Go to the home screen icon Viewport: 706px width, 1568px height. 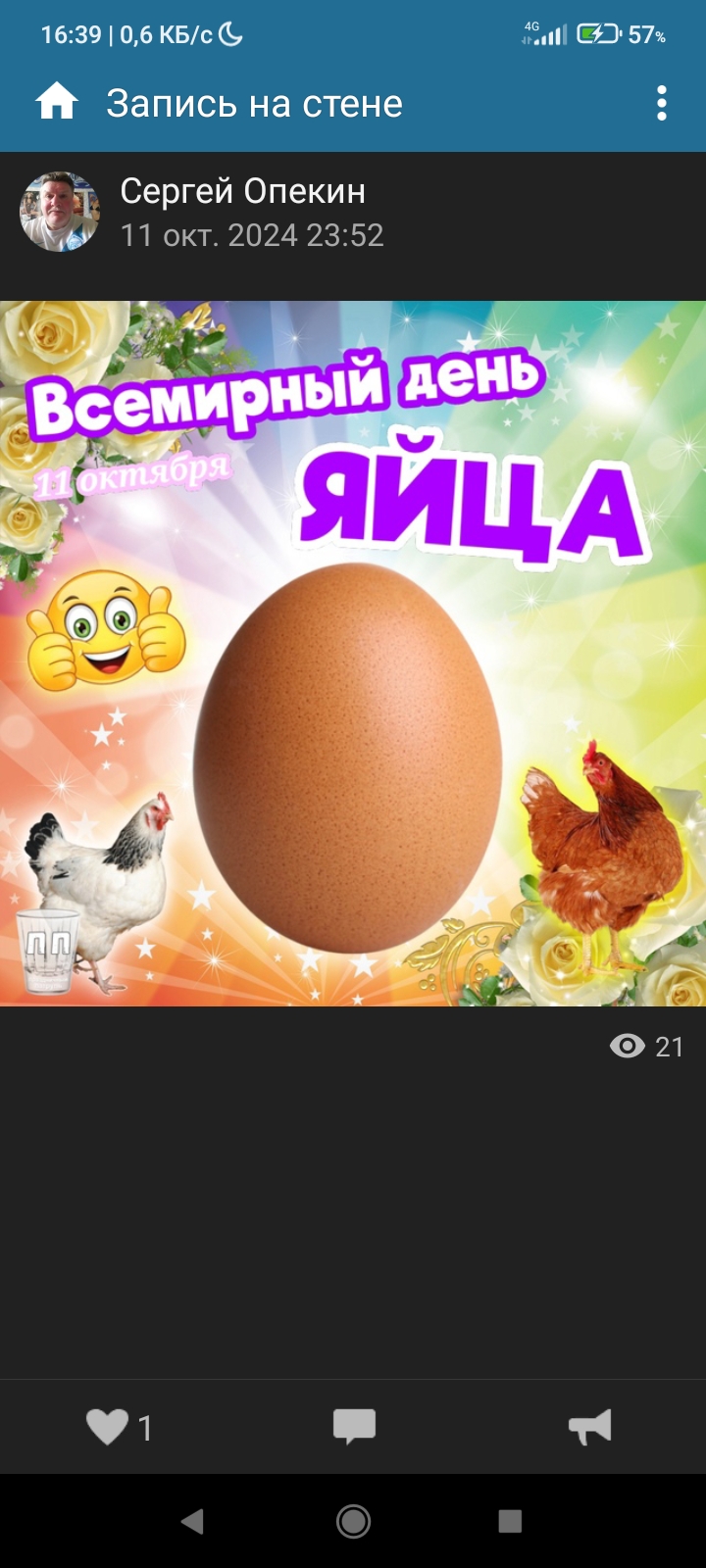(57, 102)
